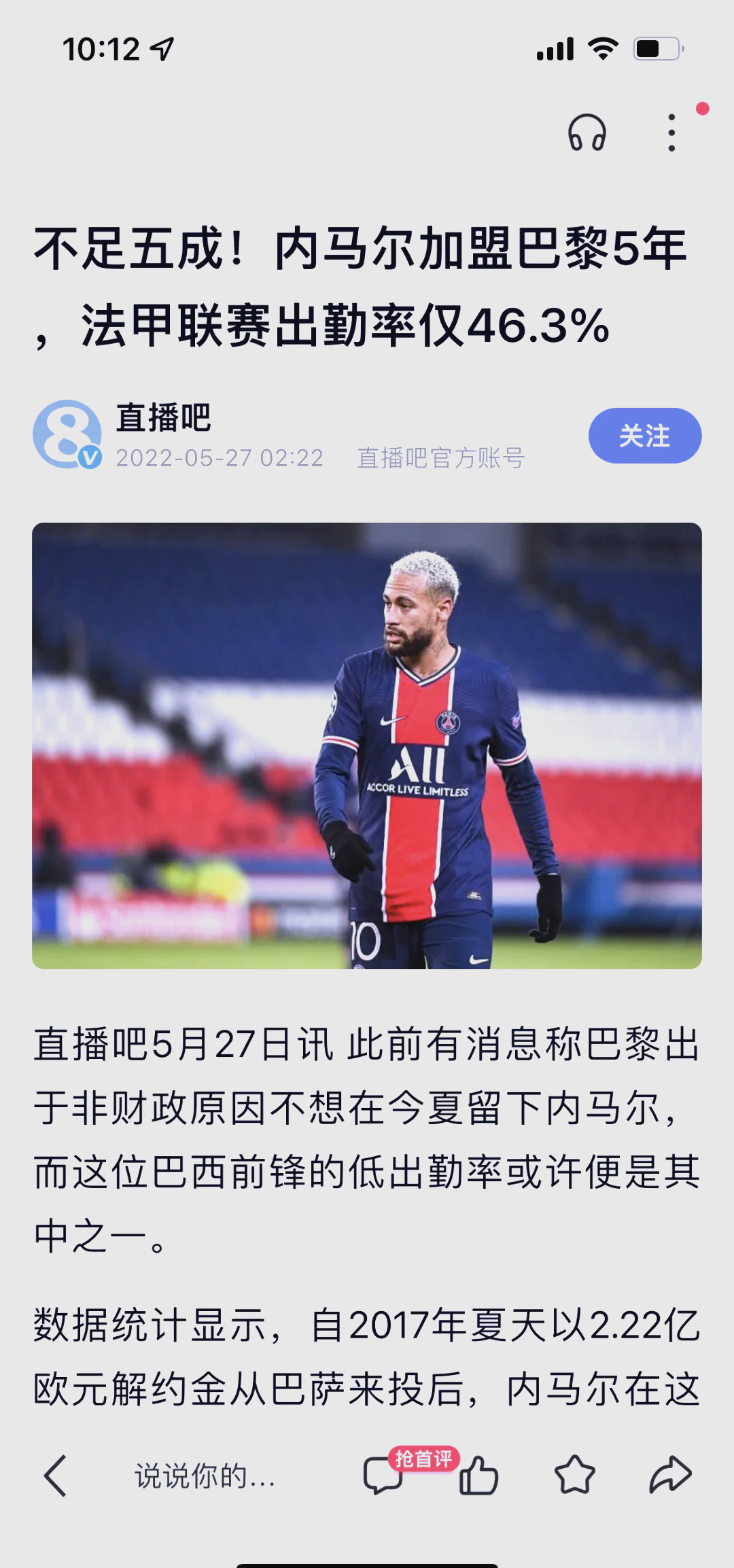Like this article with the thumbs-up
The image size is (734, 1568).
click(479, 1476)
